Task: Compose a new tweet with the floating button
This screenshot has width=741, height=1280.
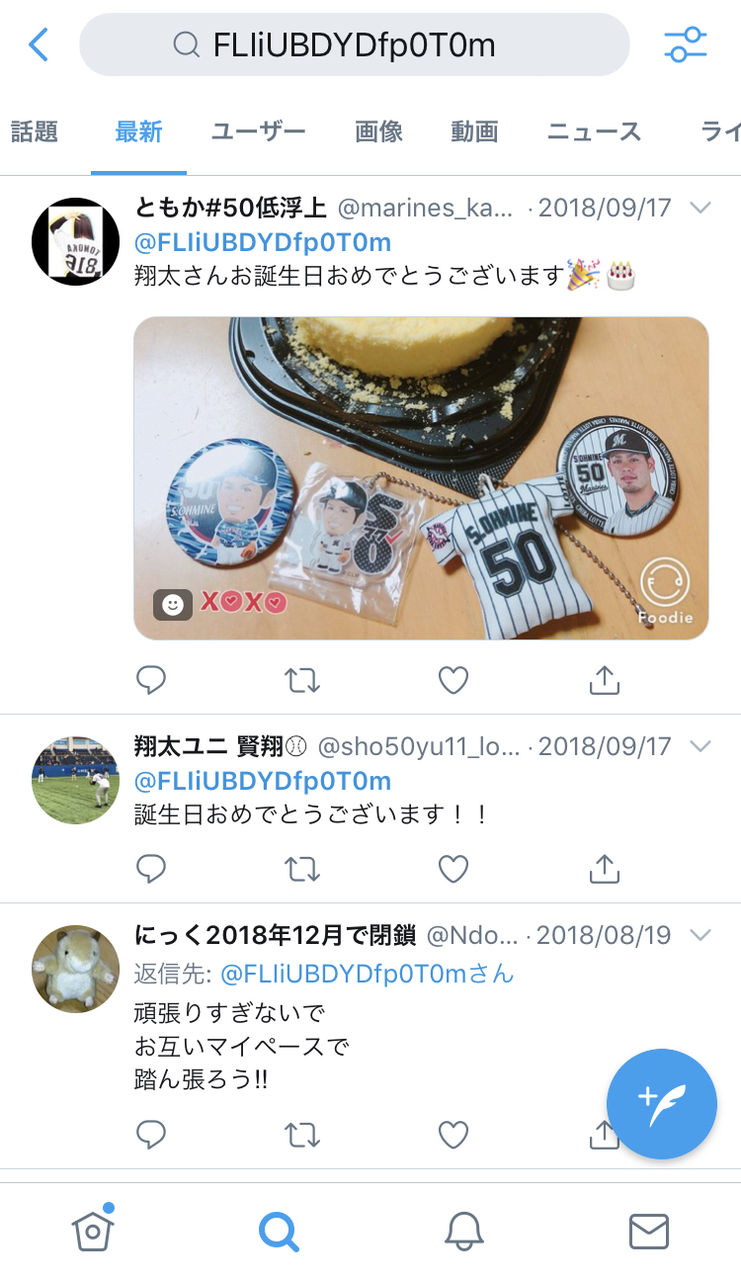Action: coord(662,1104)
